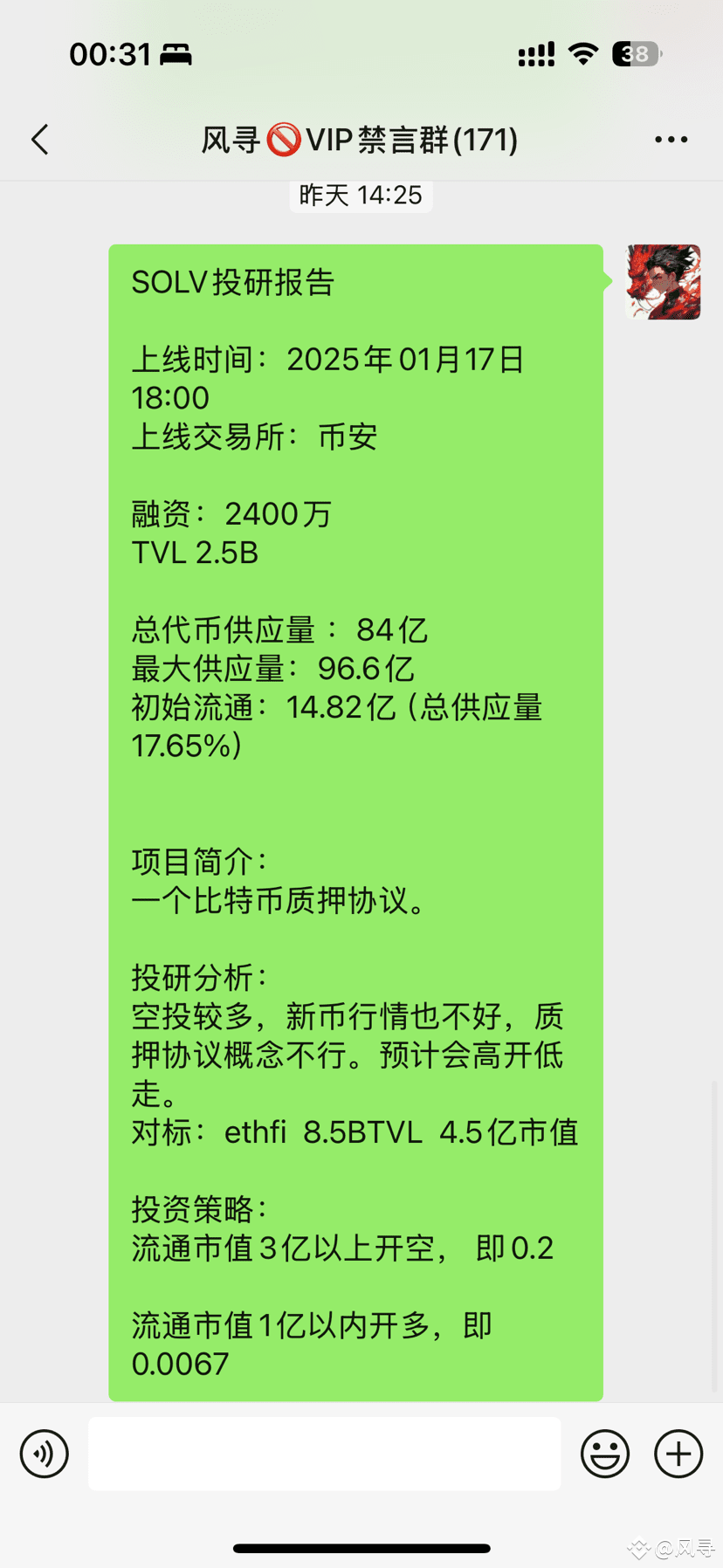
Task: Select the text 币安 in the message
Action: pyautogui.click(x=345, y=437)
